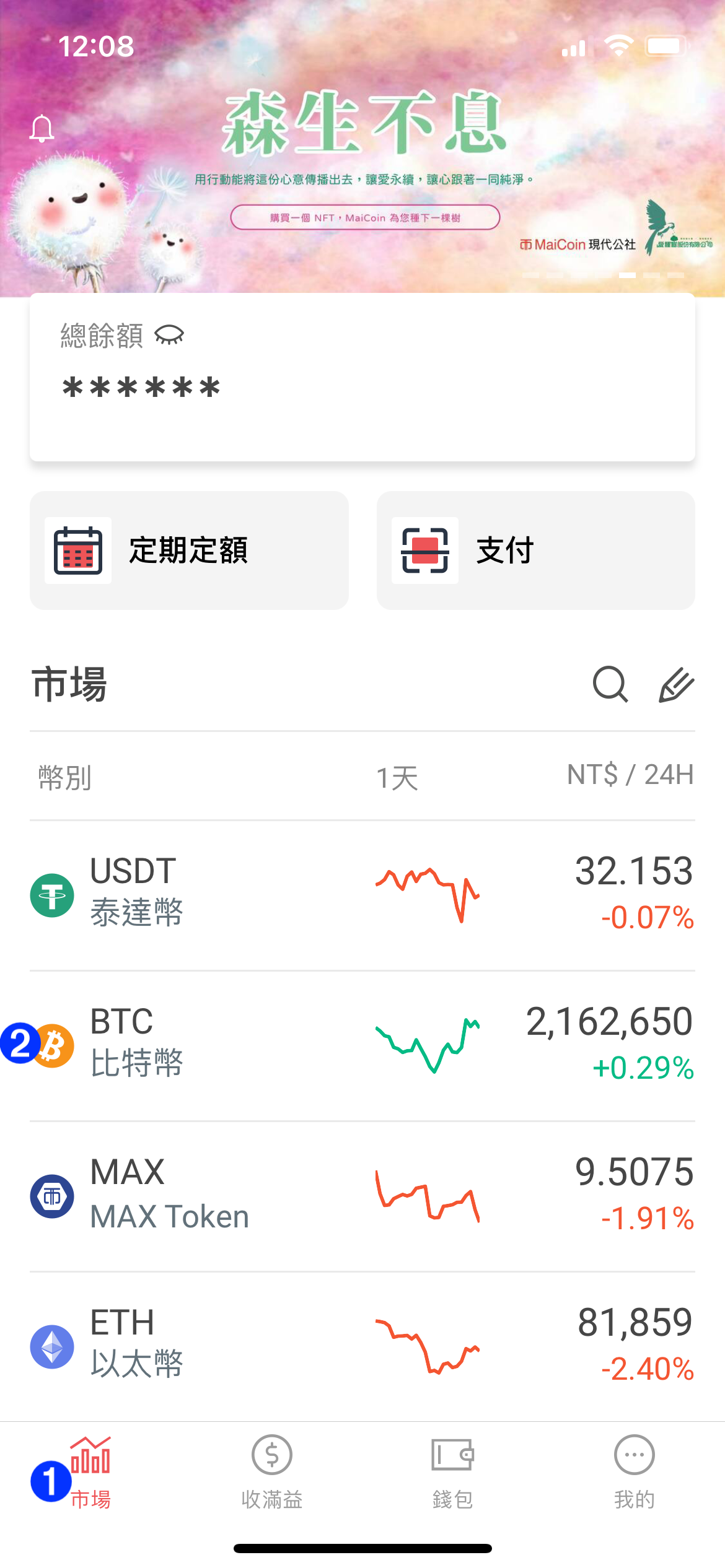Open 定期定額 recurring purchase

pyautogui.click(x=189, y=551)
